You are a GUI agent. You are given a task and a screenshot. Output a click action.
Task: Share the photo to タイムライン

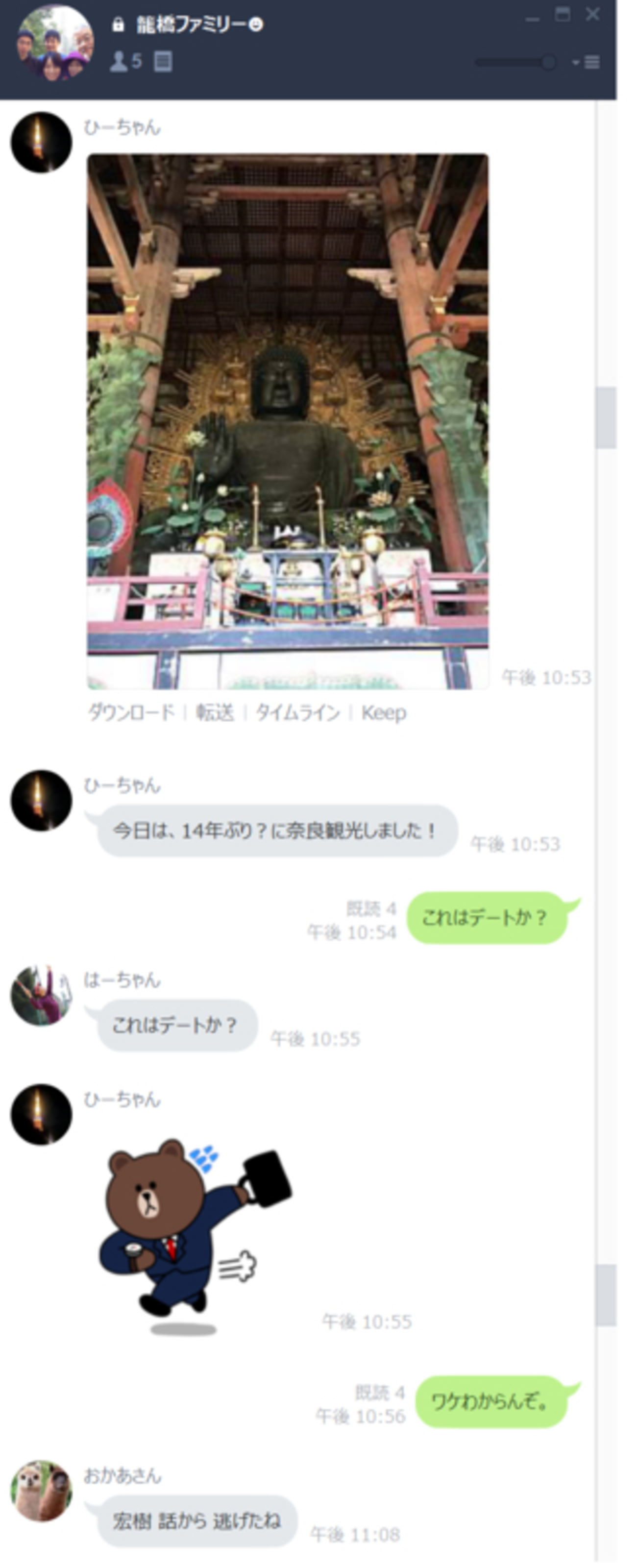[x=297, y=712]
